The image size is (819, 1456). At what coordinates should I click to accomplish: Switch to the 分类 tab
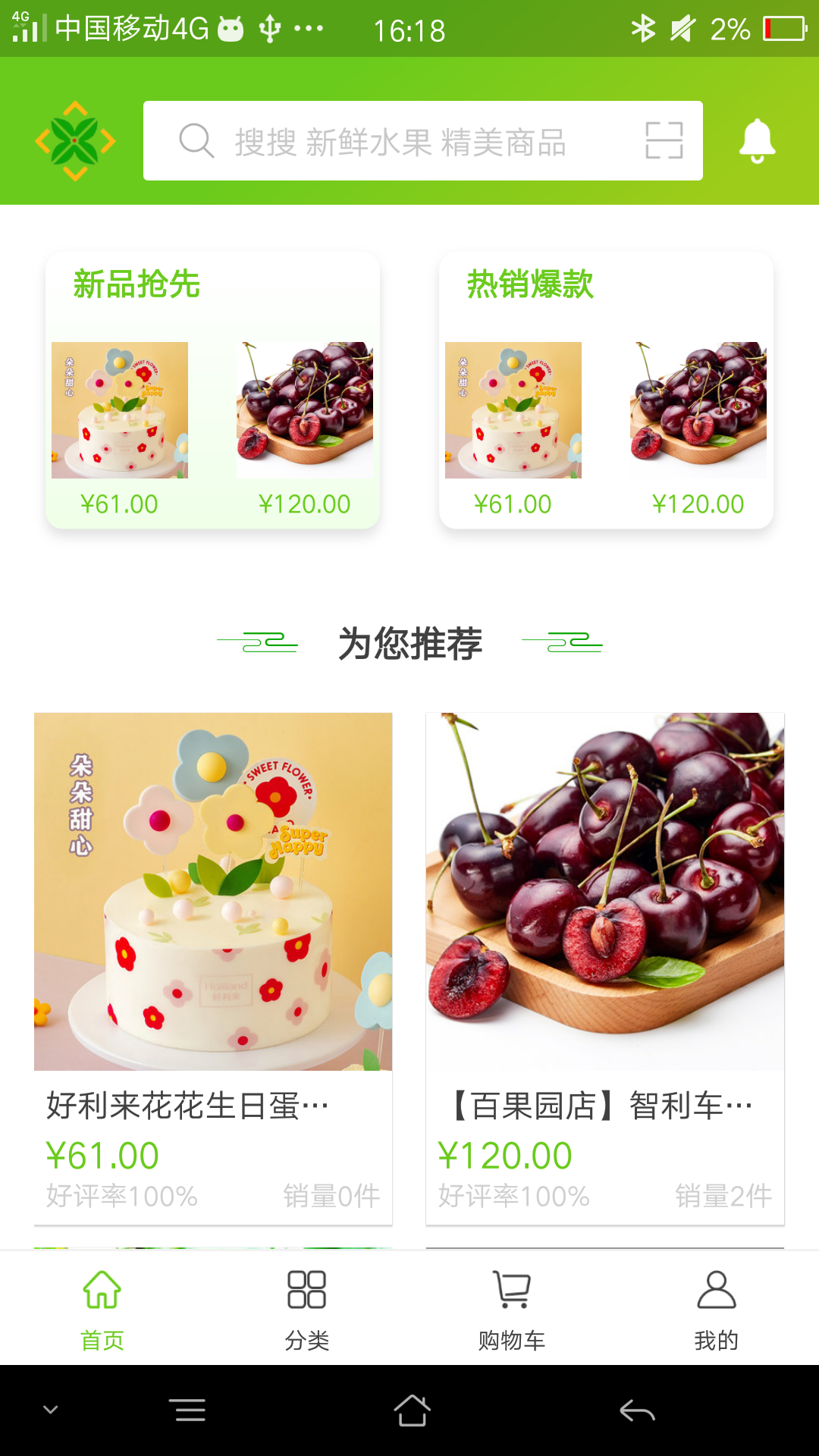click(x=306, y=1304)
